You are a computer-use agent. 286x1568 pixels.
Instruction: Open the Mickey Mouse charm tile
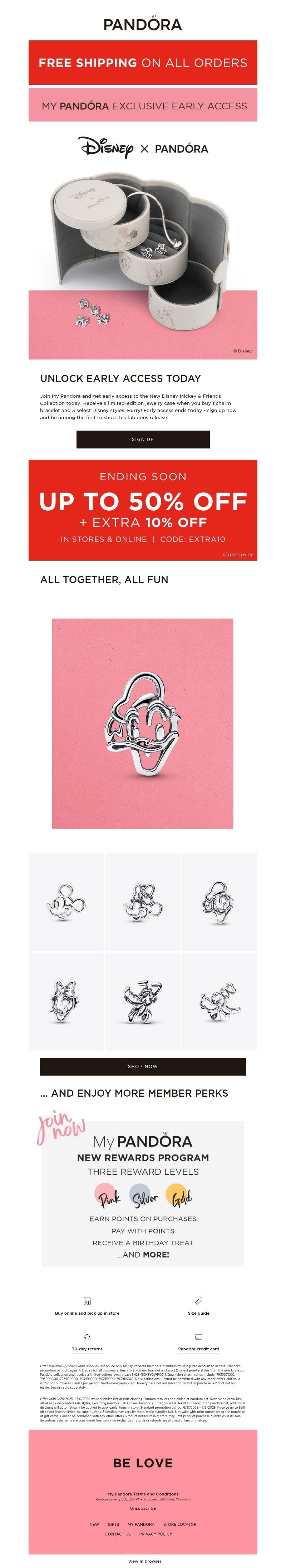(66, 902)
